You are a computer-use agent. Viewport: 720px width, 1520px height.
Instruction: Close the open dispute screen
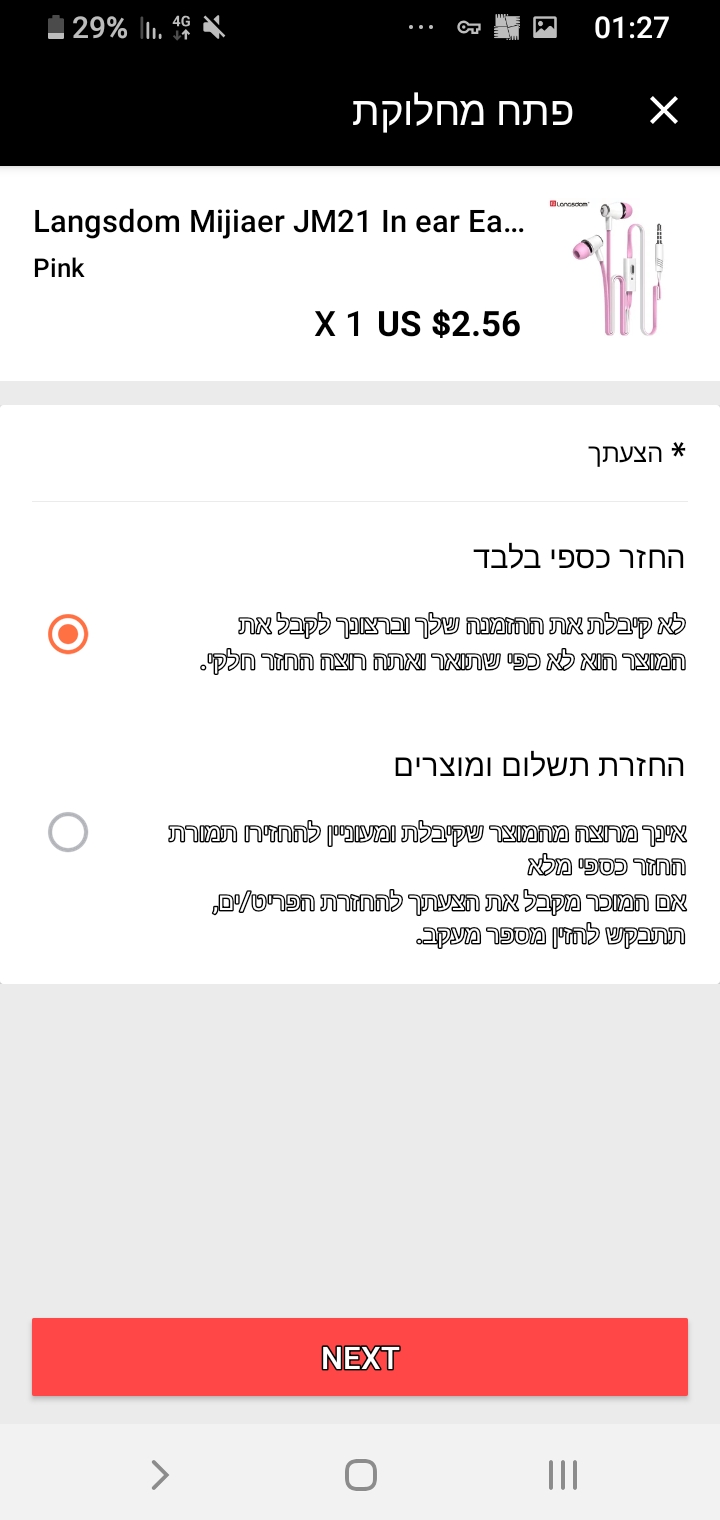pos(664,111)
